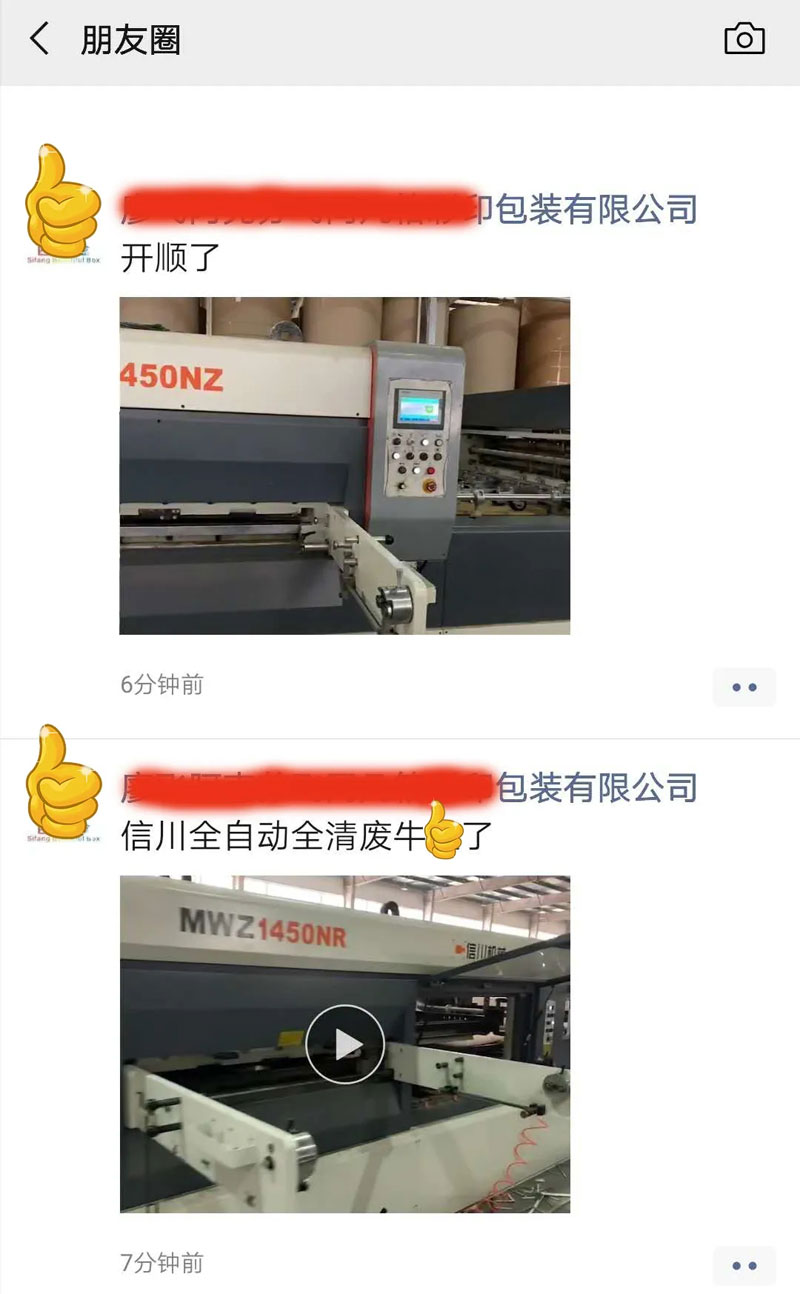This screenshot has height=1294, width=800.
Task: Go back from 朋友圈 screen
Action: [x=39, y=40]
